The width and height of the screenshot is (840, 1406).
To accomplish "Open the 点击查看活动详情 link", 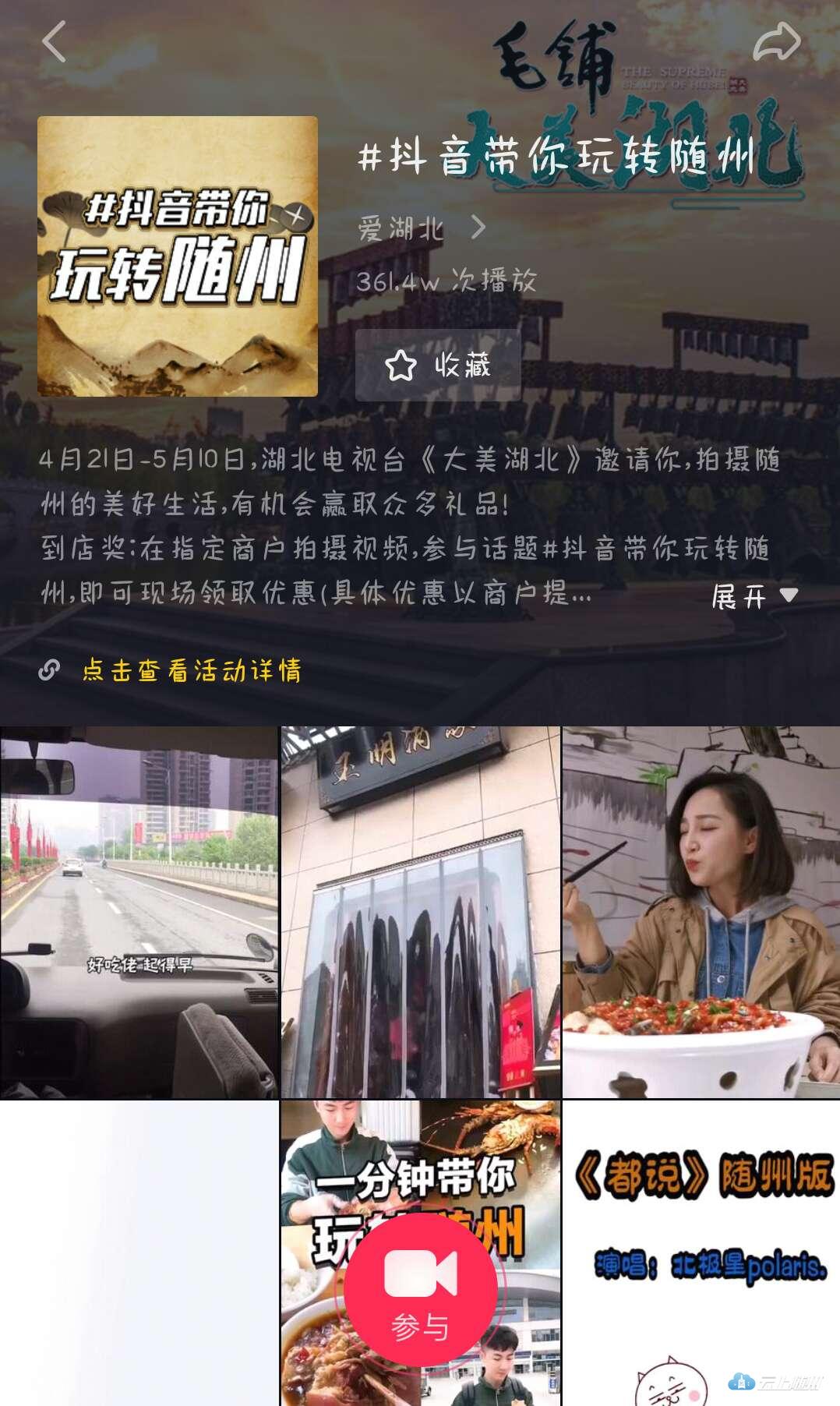I will point(191,670).
